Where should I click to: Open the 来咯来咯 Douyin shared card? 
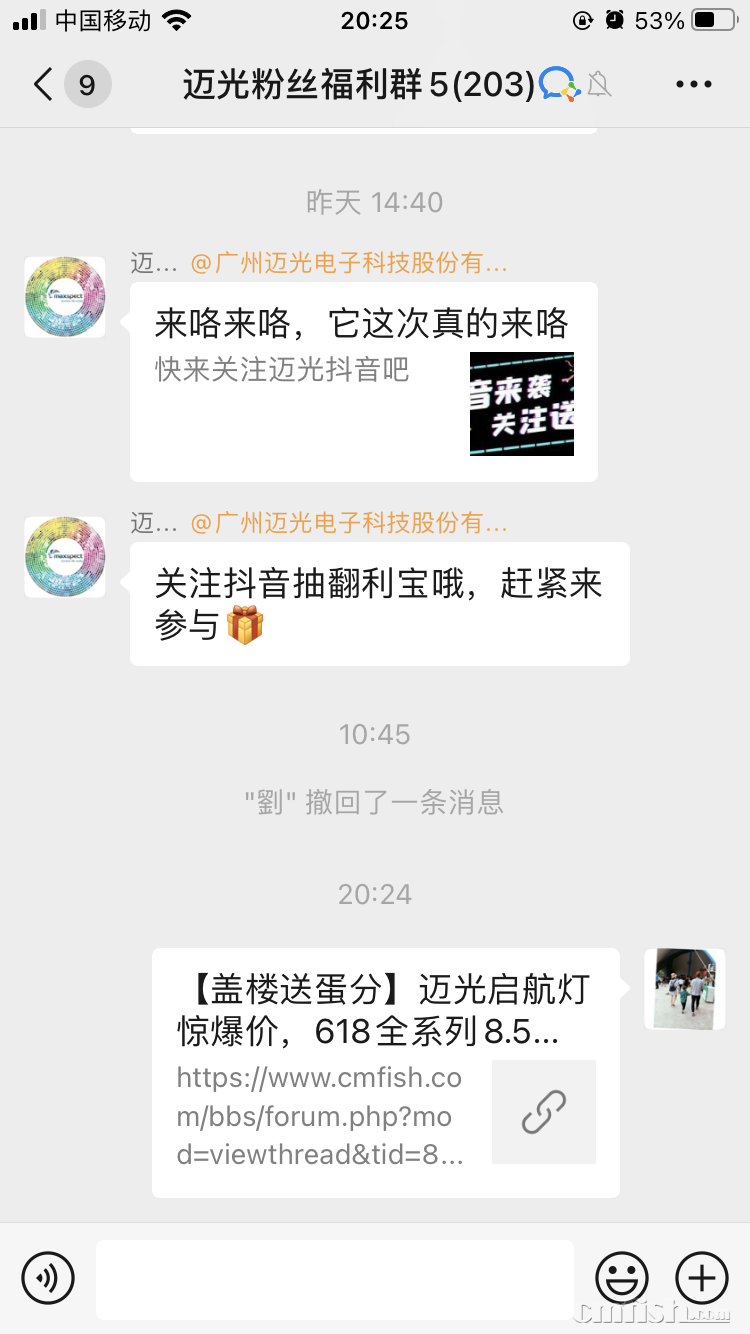(363, 381)
